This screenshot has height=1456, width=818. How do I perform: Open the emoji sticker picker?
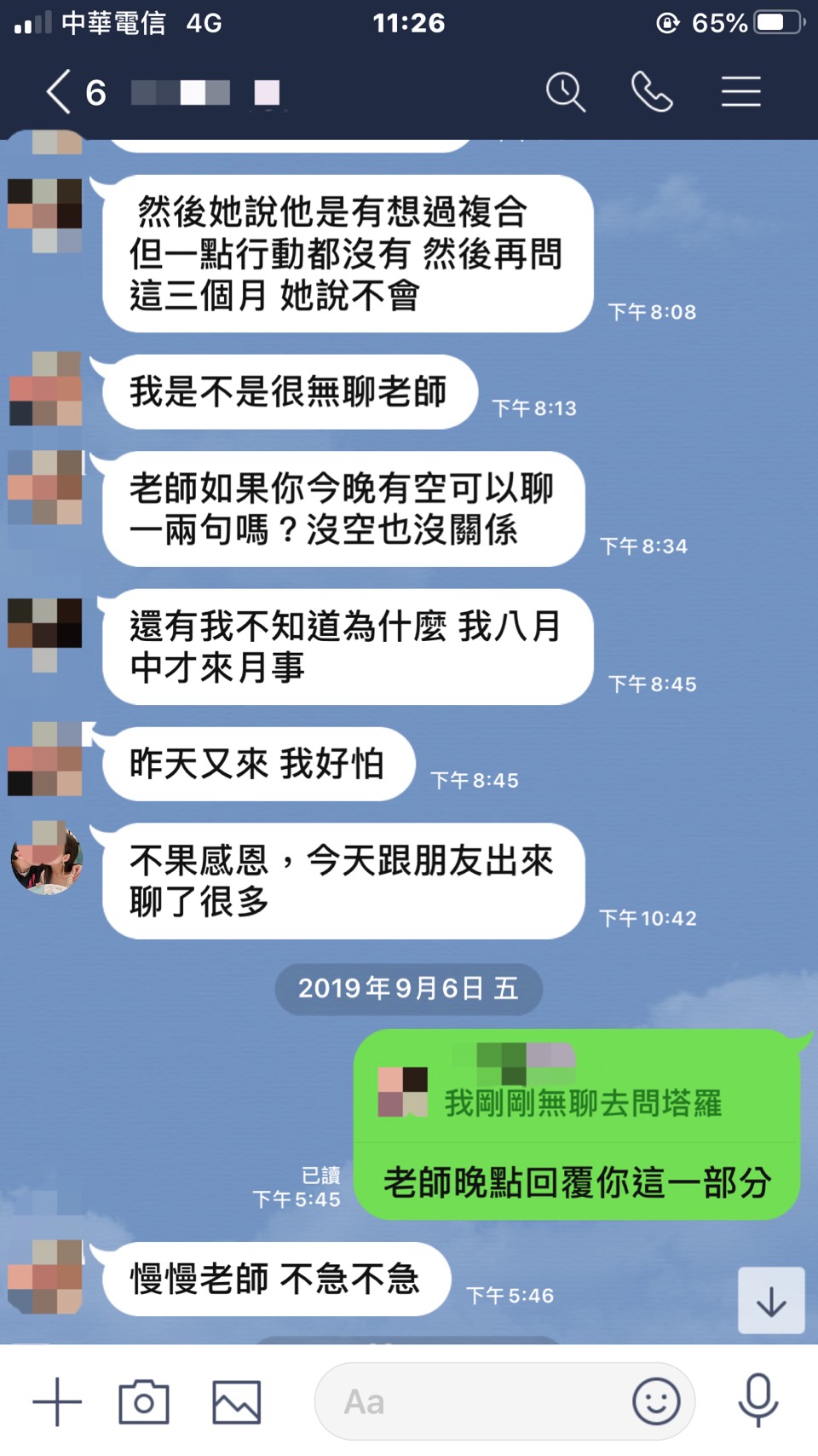pos(656,1401)
